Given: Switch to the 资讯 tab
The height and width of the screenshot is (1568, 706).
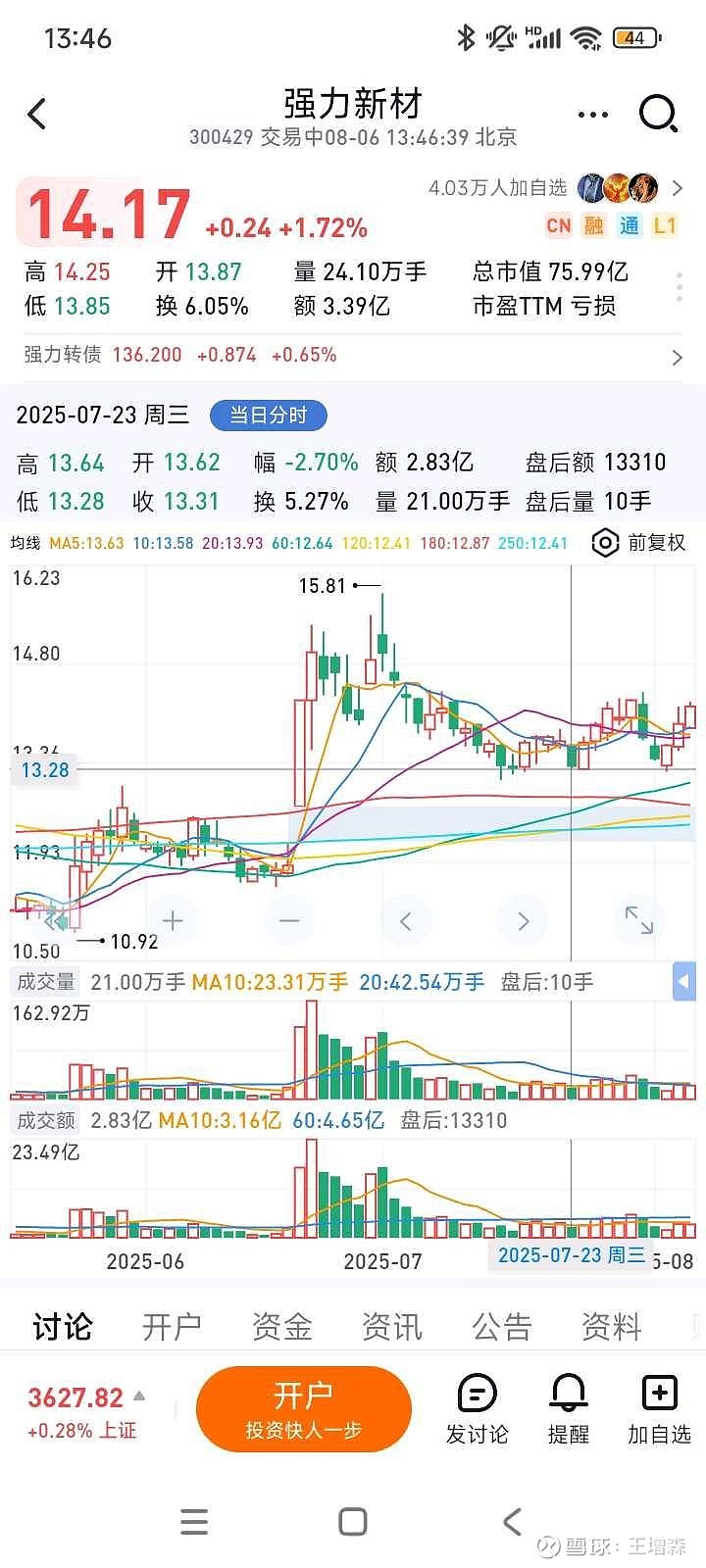Looking at the screenshot, I should click(391, 1327).
